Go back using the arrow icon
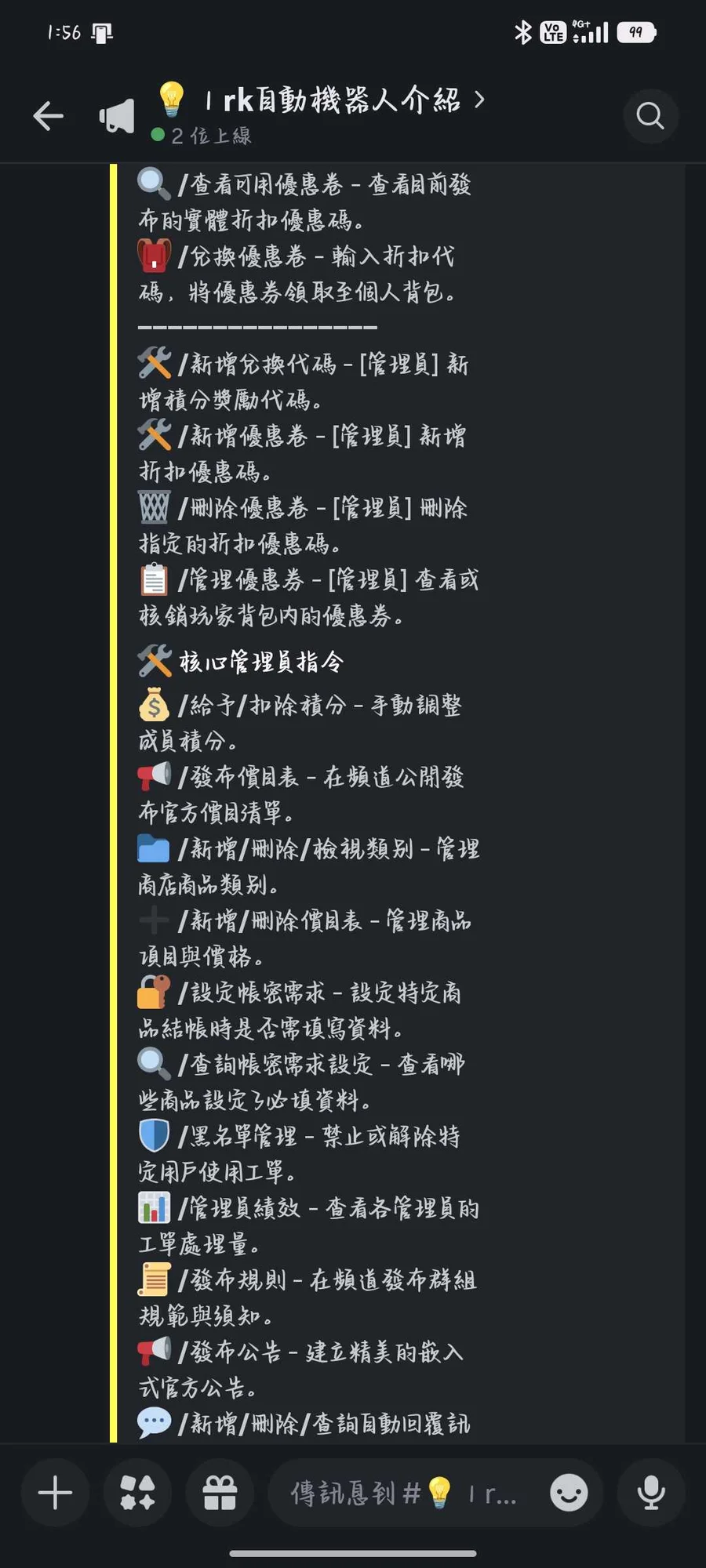706x1568 pixels. click(49, 116)
